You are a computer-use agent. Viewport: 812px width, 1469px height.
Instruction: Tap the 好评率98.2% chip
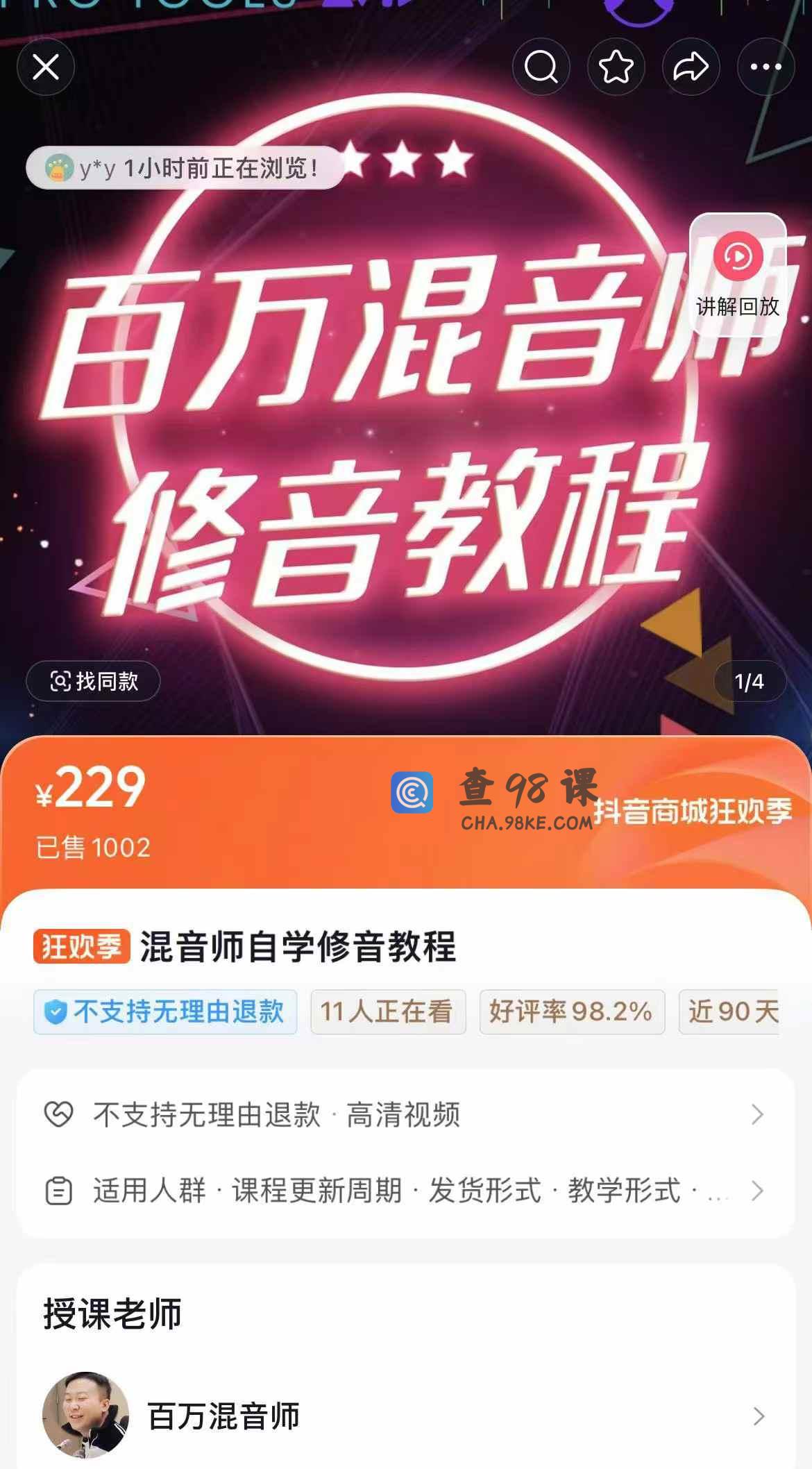click(571, 1012)
